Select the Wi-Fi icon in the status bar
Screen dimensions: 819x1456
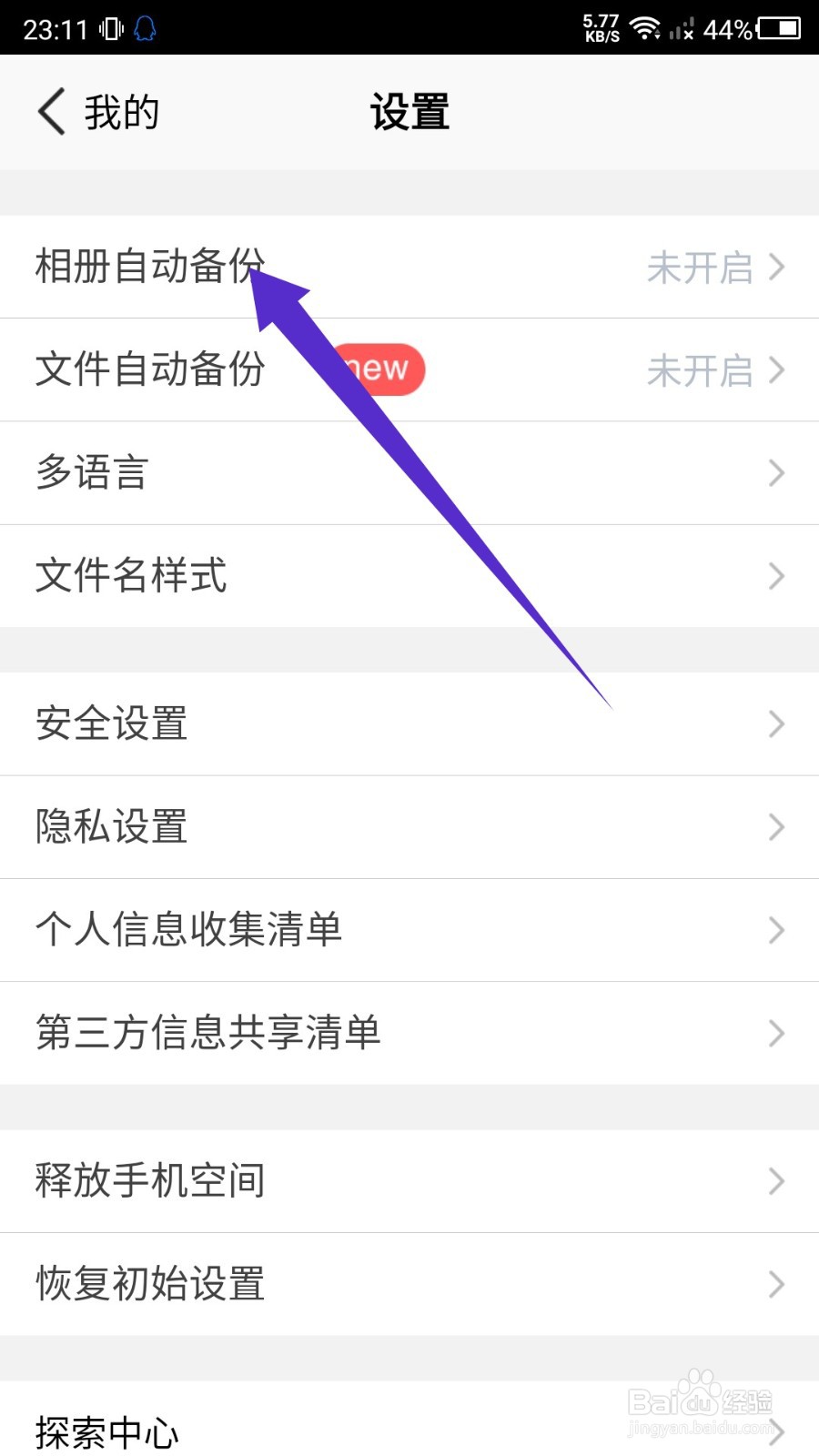point(646,28)
